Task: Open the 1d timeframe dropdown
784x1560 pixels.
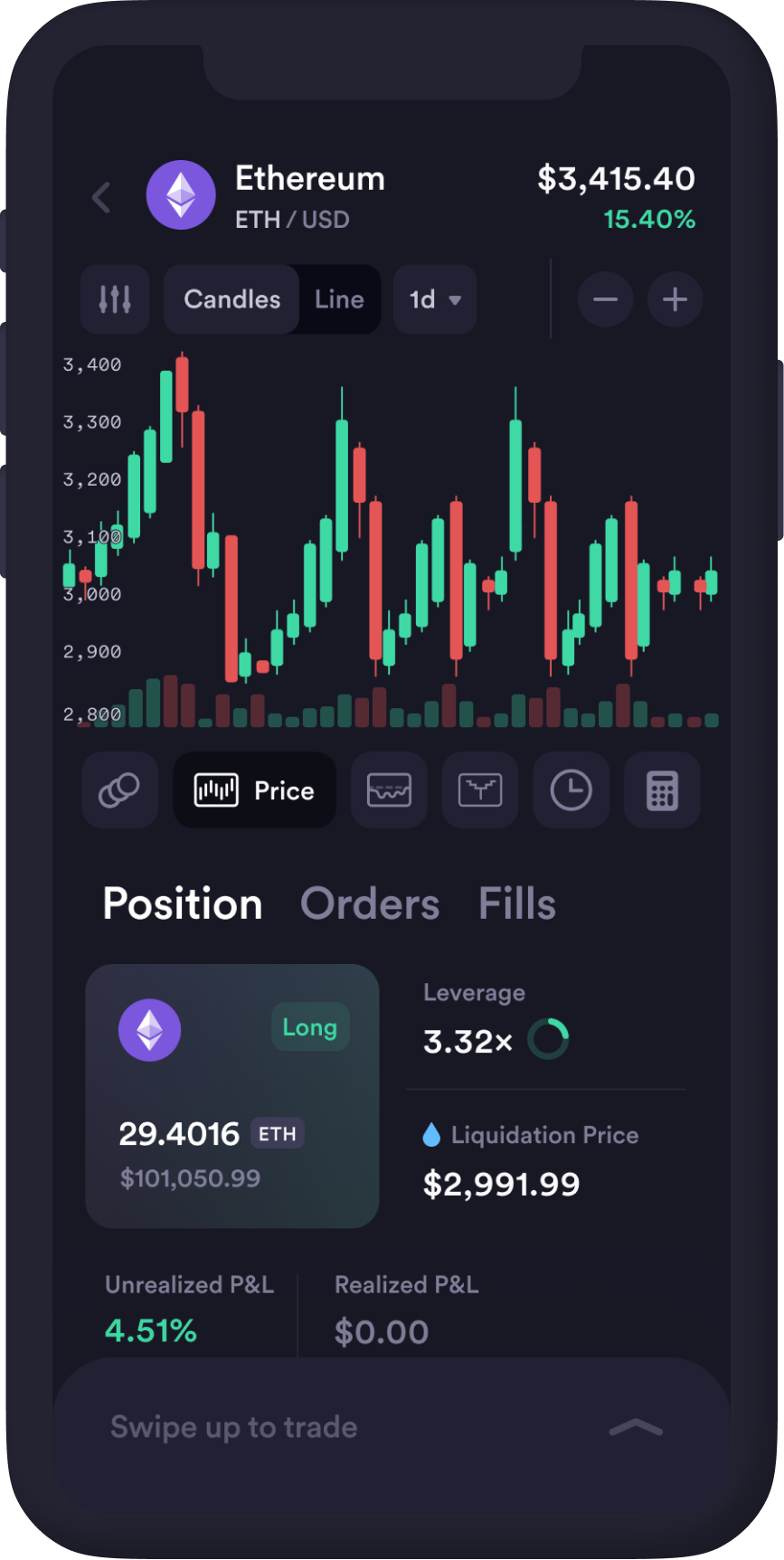Action: (435, 299)
